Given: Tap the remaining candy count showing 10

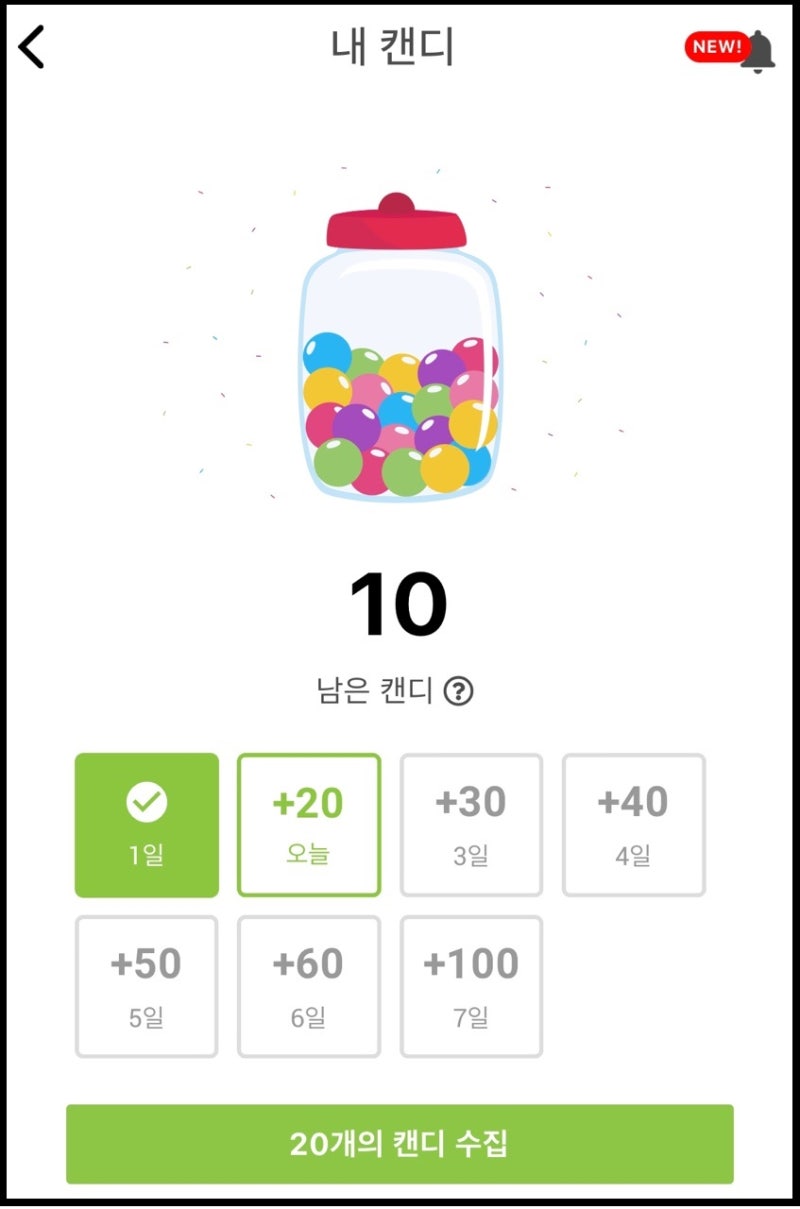Looking at the screenshot, I should point(400,600).
